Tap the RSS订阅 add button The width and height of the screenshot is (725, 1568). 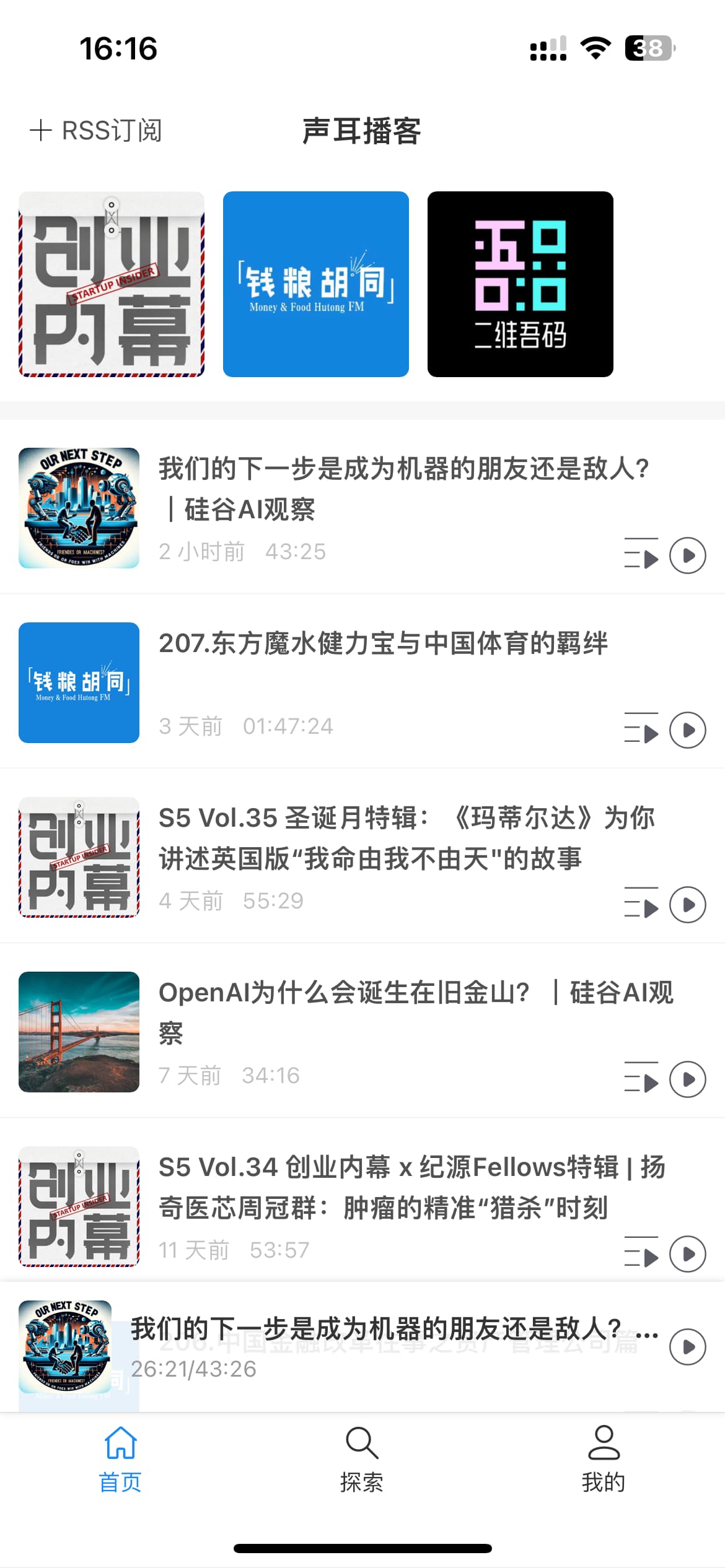click(x=96, y=131)
